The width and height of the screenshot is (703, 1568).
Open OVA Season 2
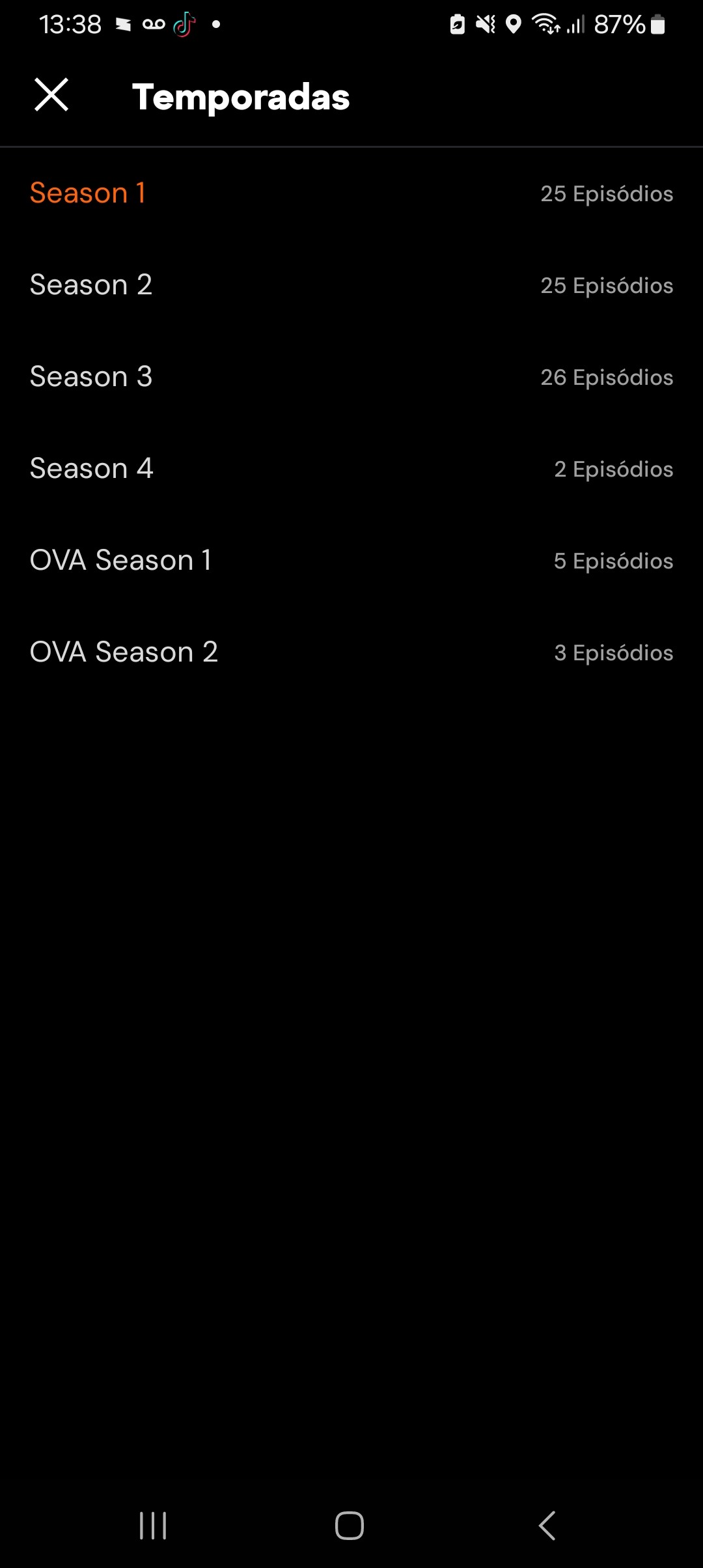click(351, 652)
